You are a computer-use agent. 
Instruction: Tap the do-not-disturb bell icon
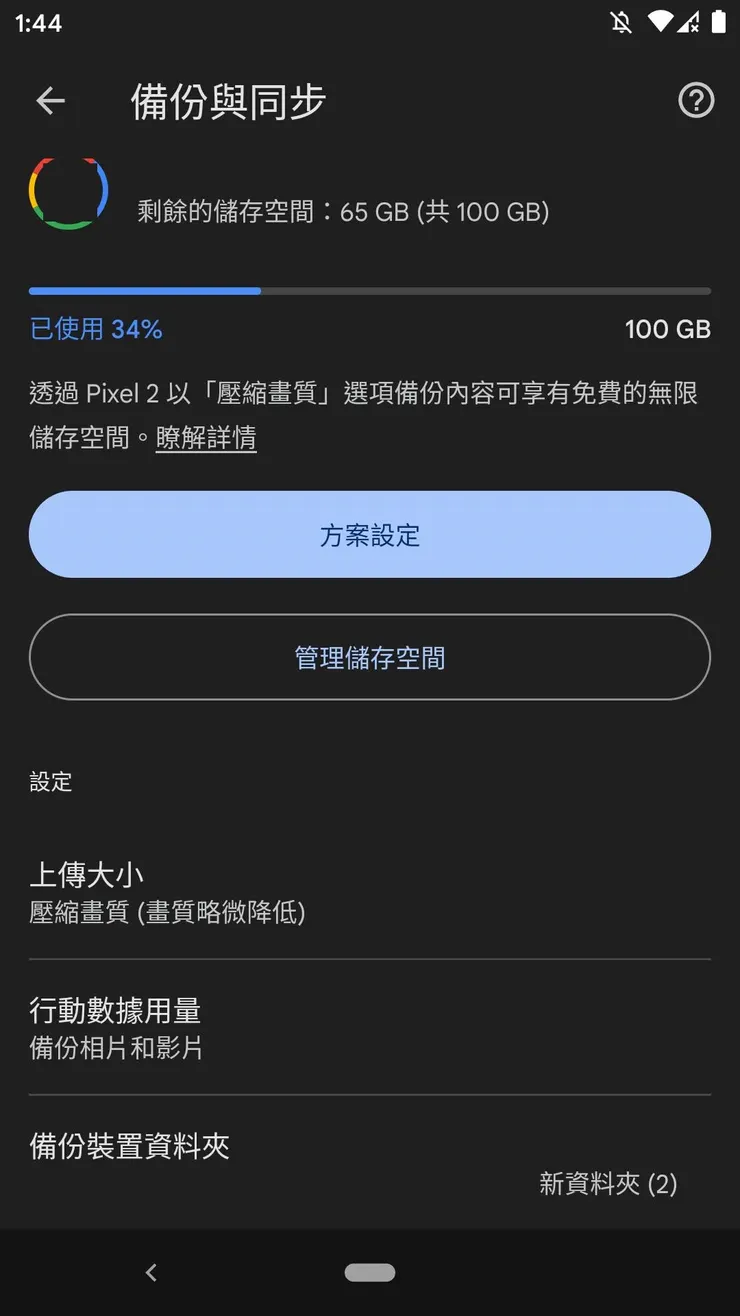pos(620,22)
